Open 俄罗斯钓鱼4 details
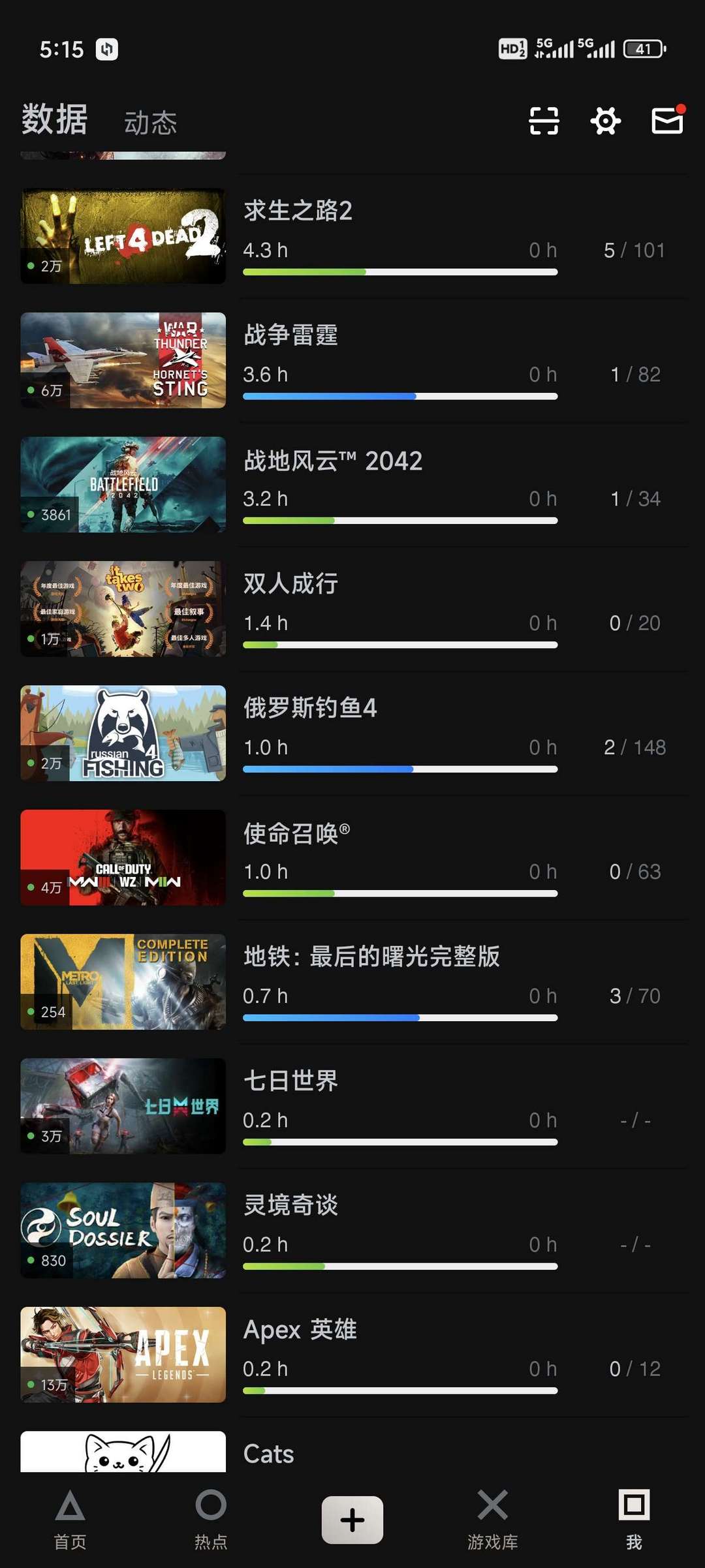The height and width of the screenshot is (1568, 705). [354, 733]
